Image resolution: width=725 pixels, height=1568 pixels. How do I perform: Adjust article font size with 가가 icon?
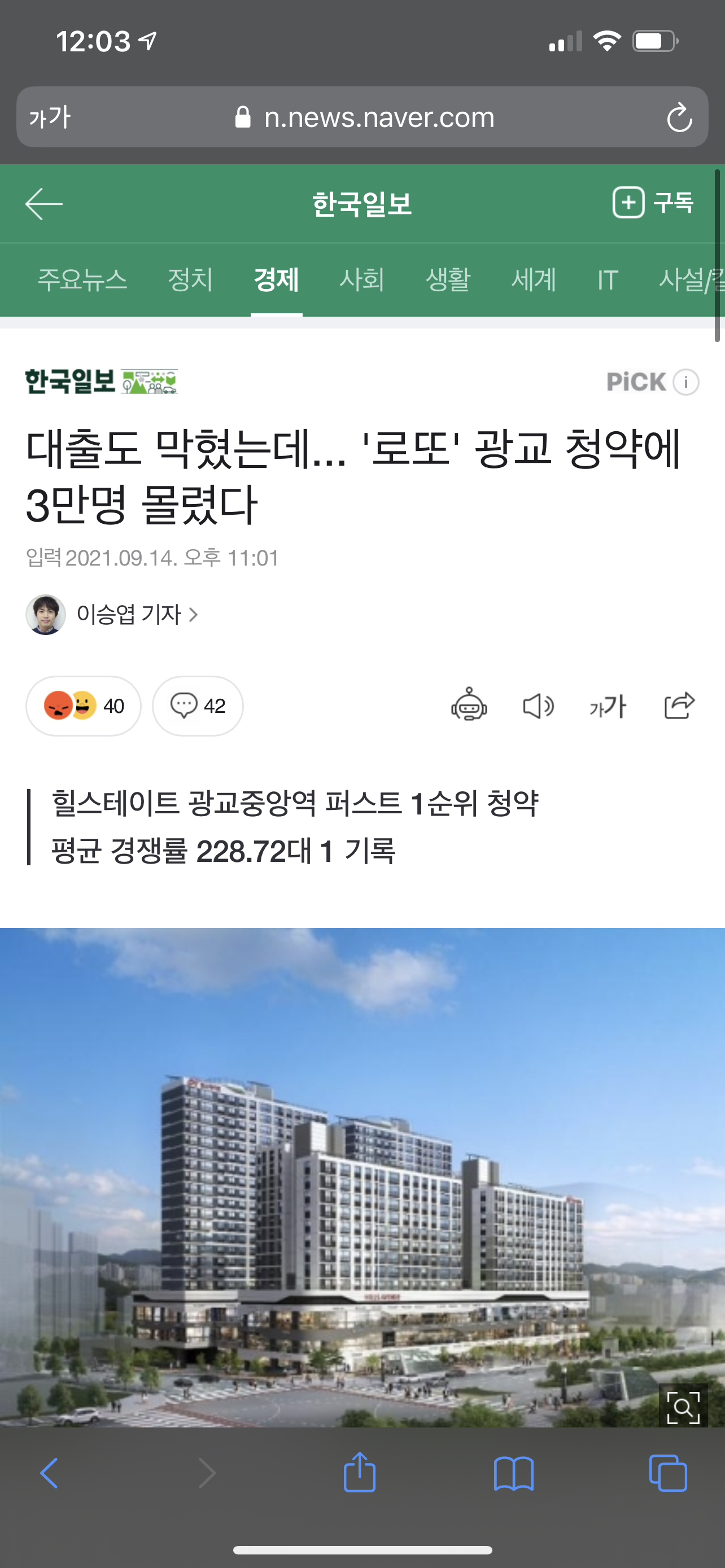608,706
